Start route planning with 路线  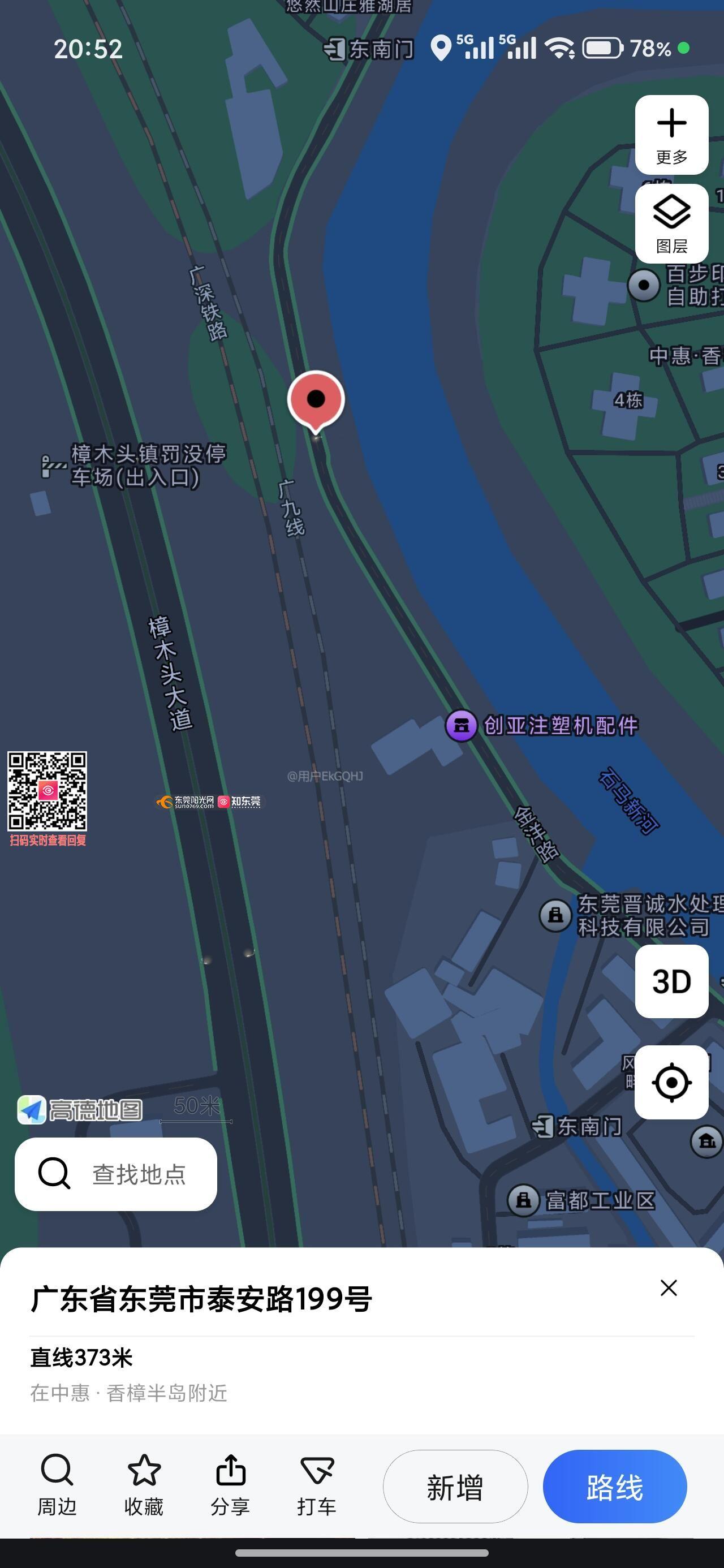614,1487
